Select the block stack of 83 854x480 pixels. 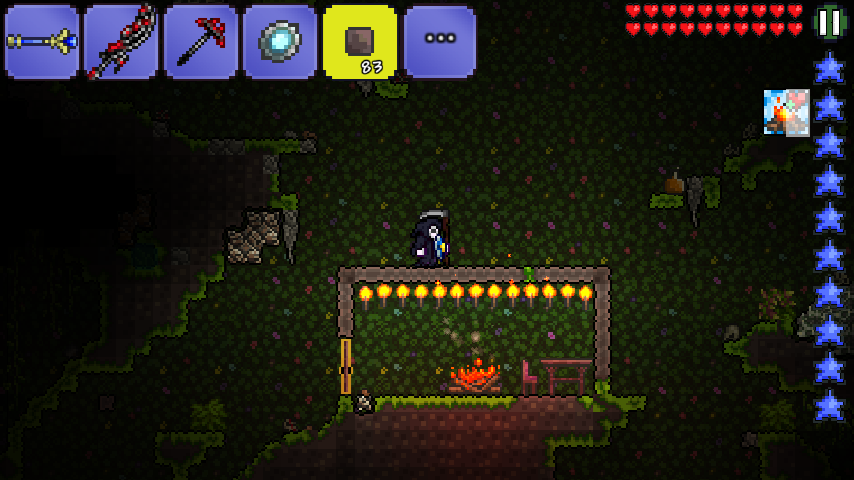[x=360, y=42]
